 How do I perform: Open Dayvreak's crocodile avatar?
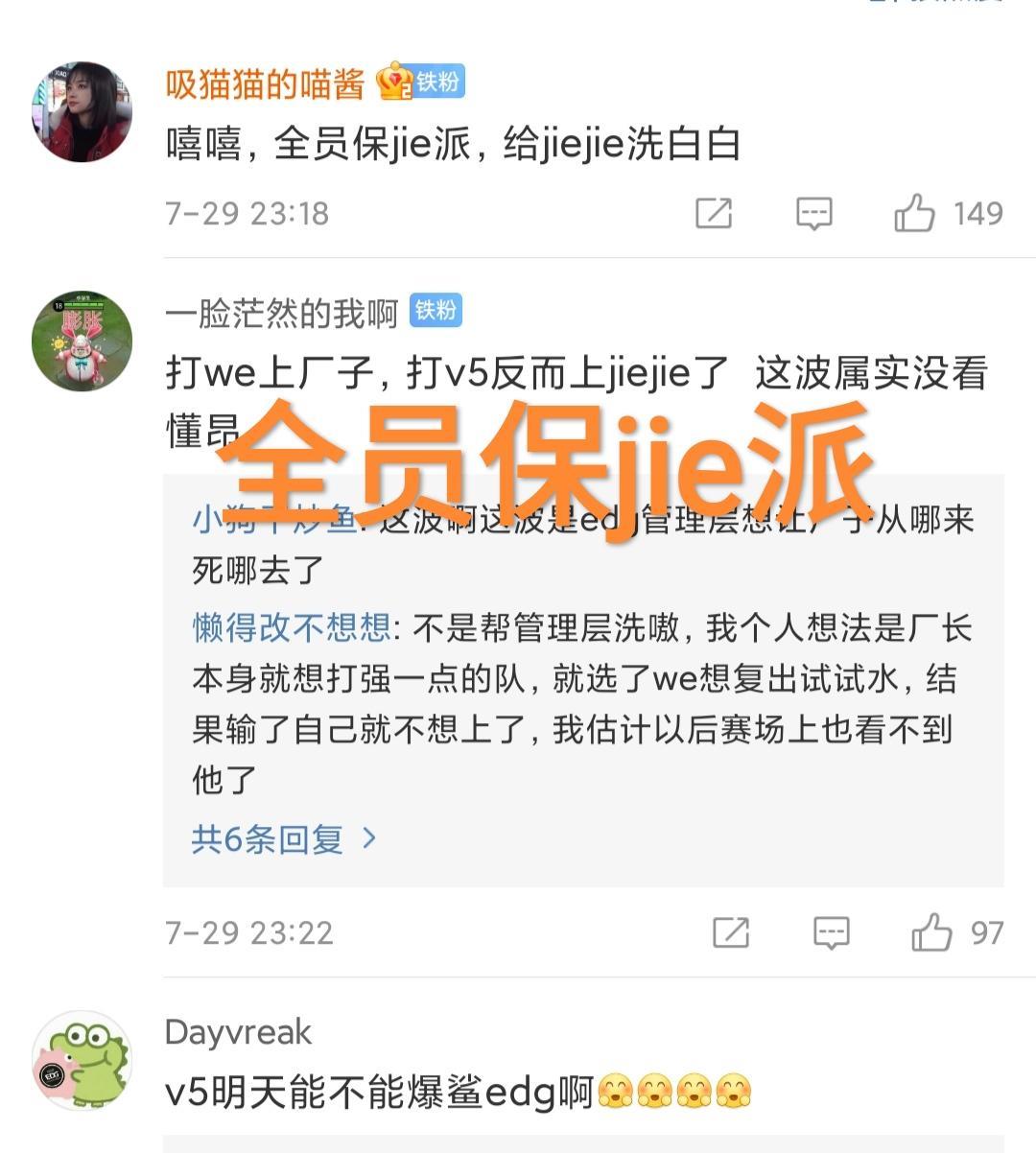[x=82, y=1060]
